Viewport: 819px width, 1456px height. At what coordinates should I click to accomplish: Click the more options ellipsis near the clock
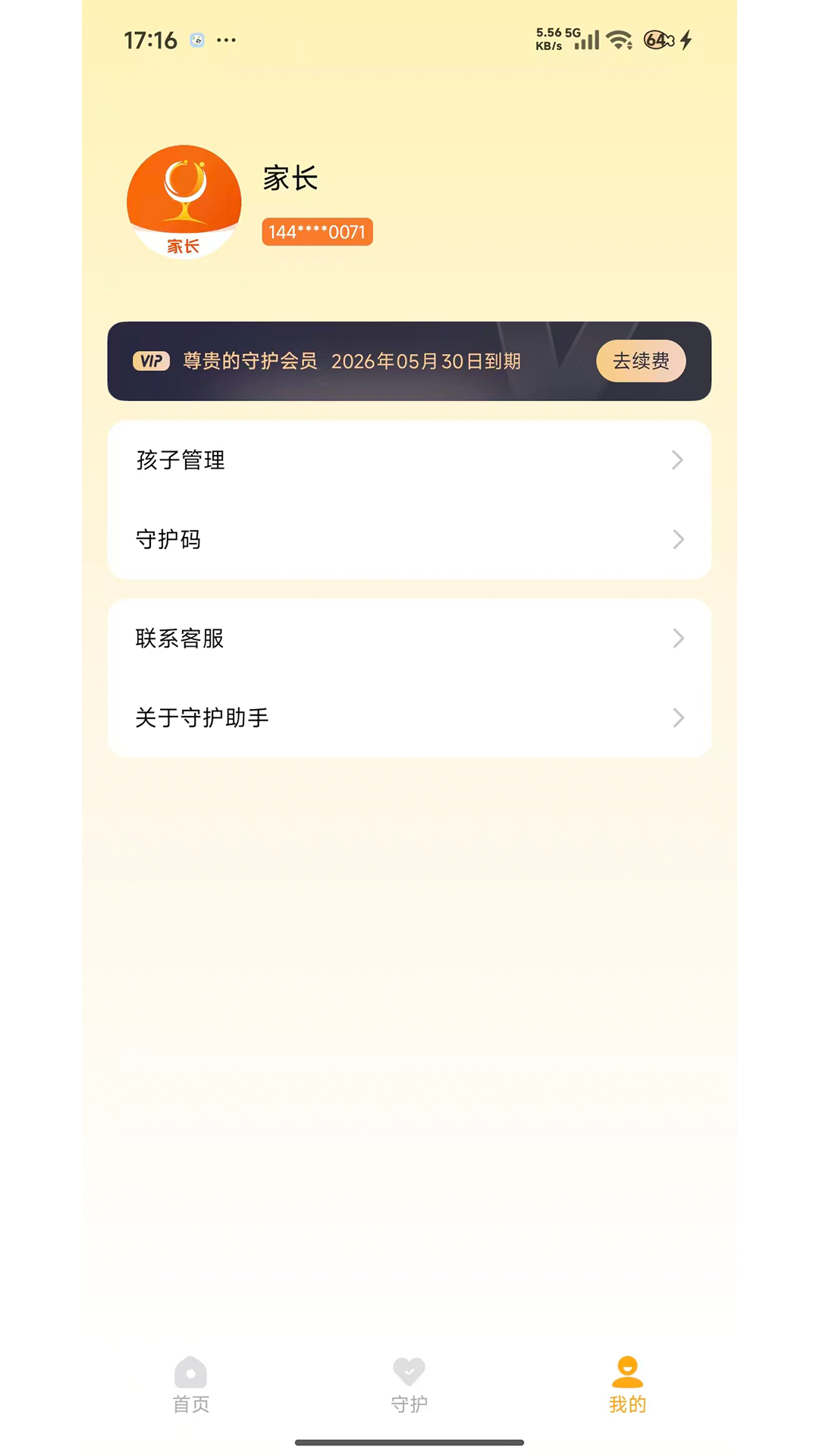click(224, 41)
